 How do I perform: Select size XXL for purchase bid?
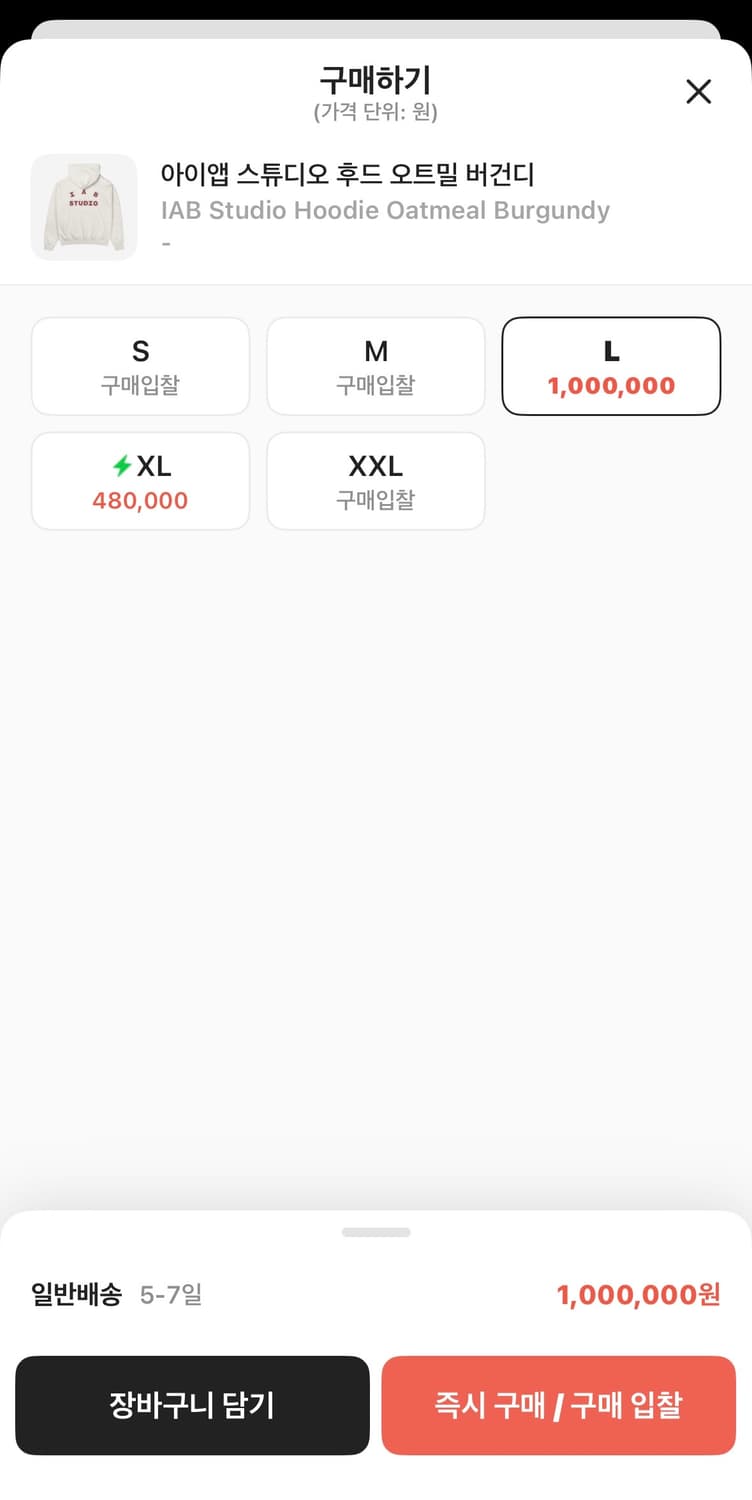click(375, 480)
